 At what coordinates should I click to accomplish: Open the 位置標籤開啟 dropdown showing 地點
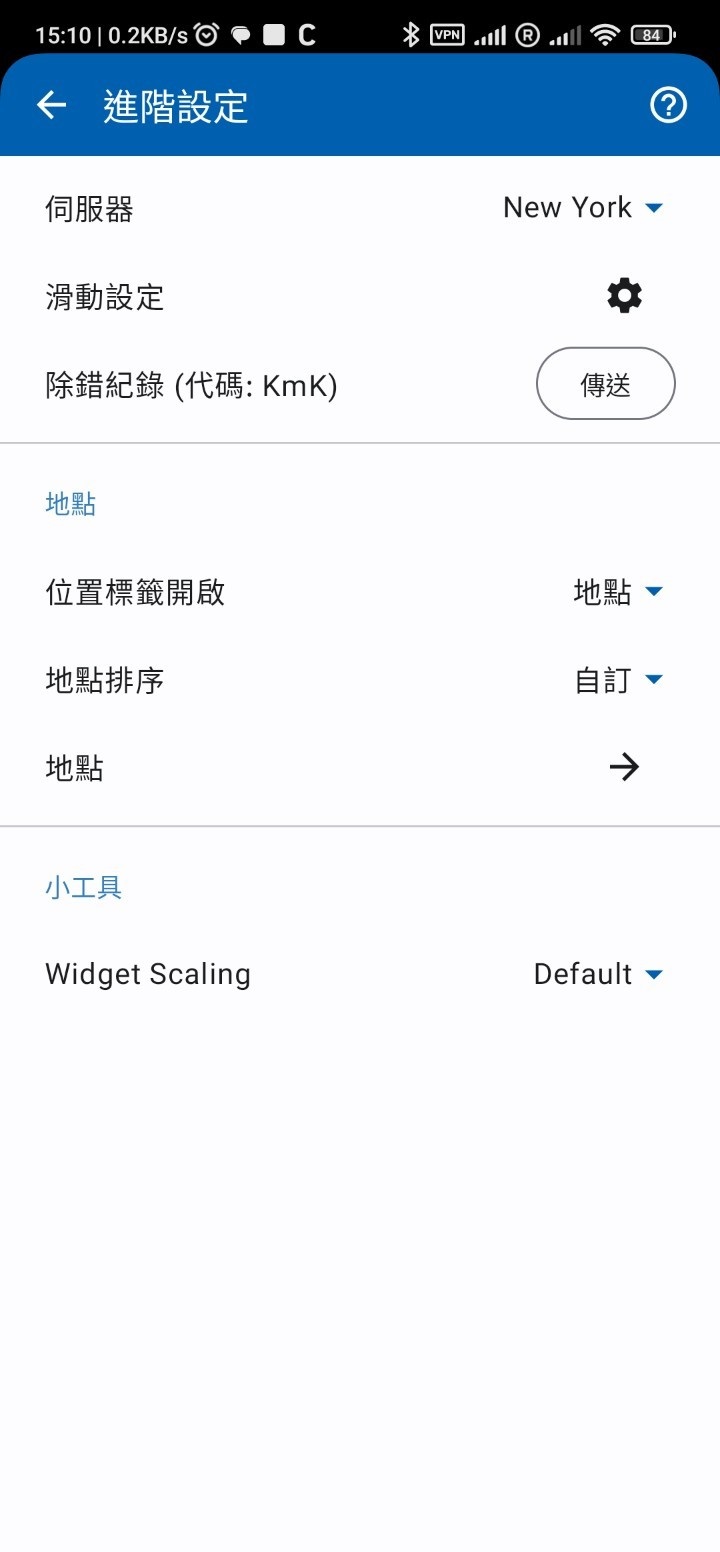[x=620, y=591]
